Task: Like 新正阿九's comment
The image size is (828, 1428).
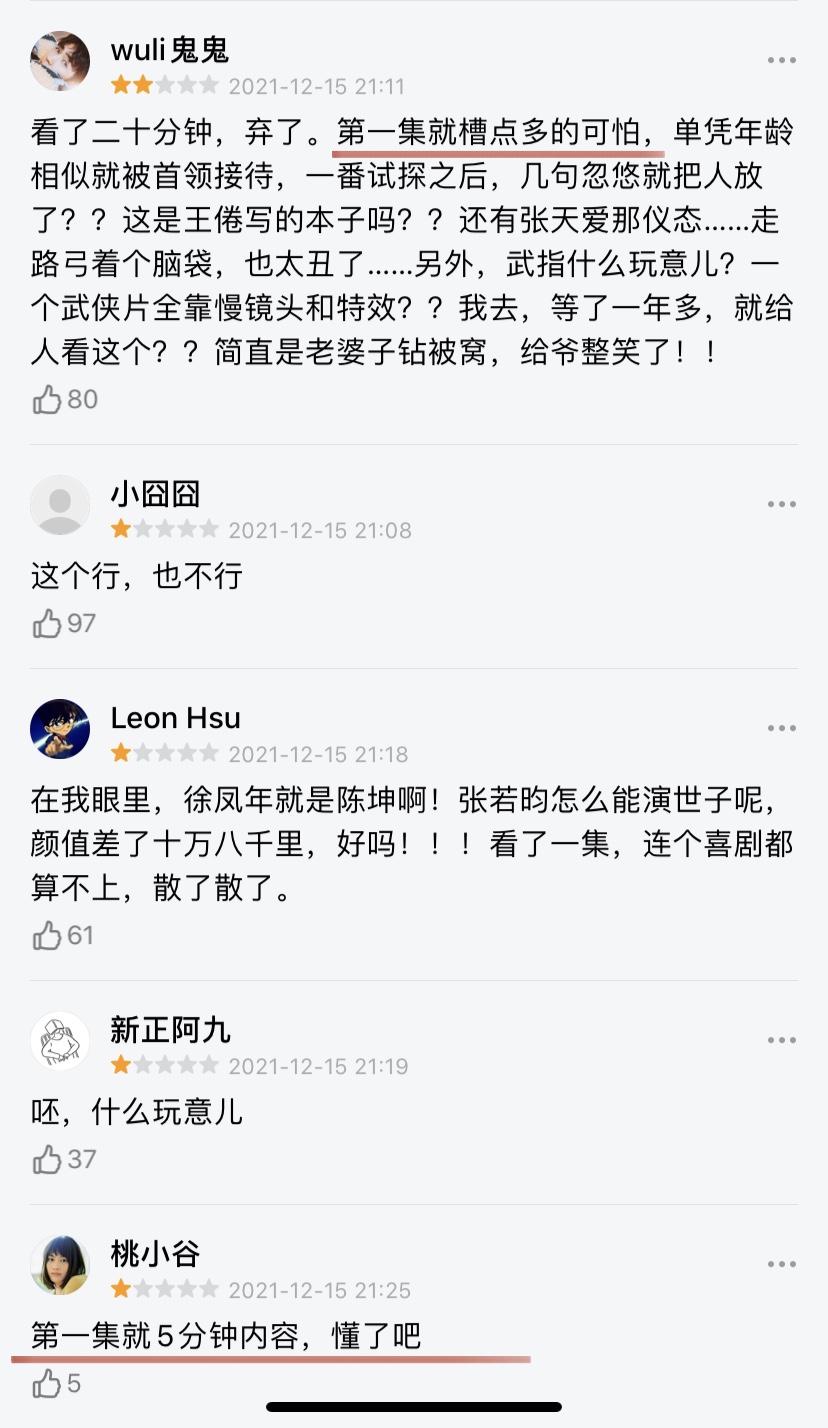Action: [x=48, y=1160]
